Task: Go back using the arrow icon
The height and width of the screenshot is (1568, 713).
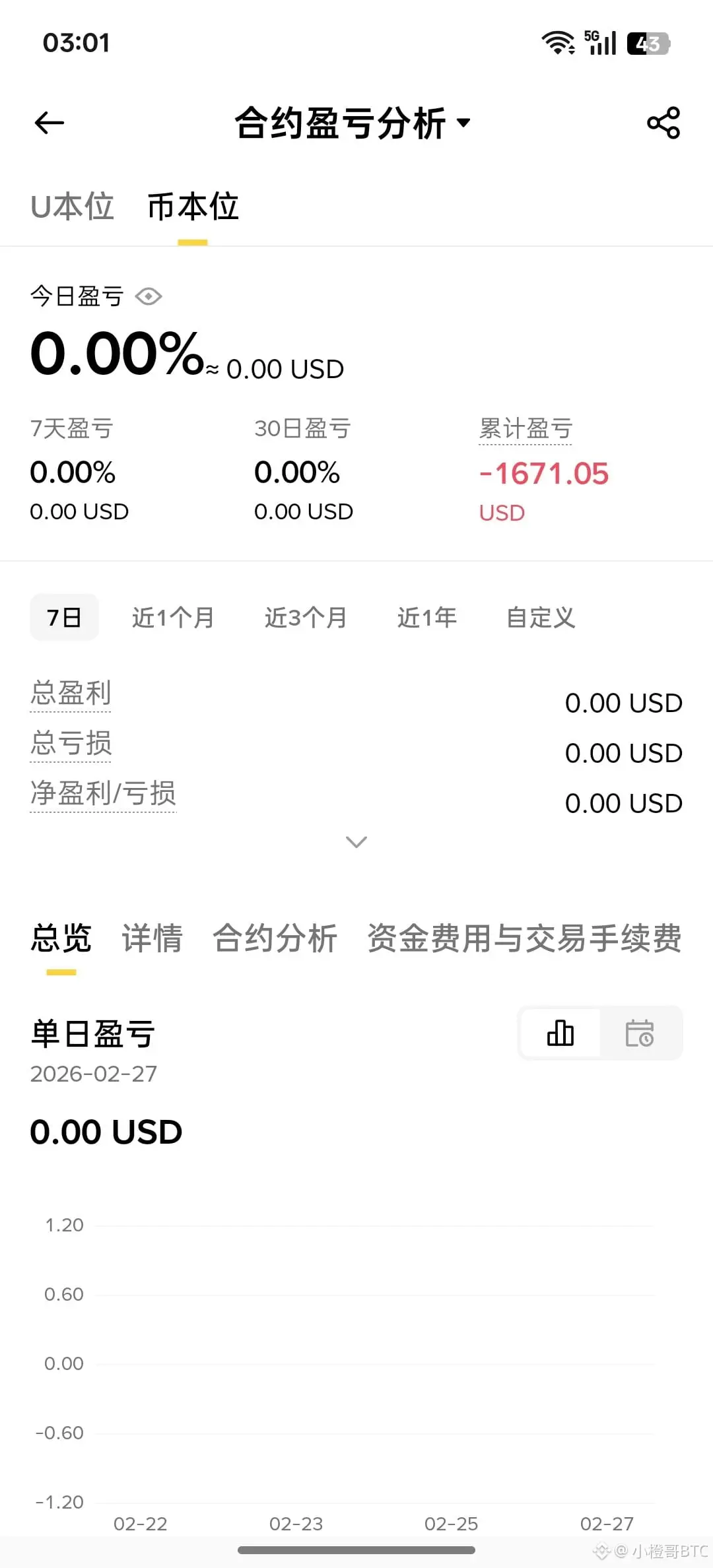Action: [x=50, y=123]
